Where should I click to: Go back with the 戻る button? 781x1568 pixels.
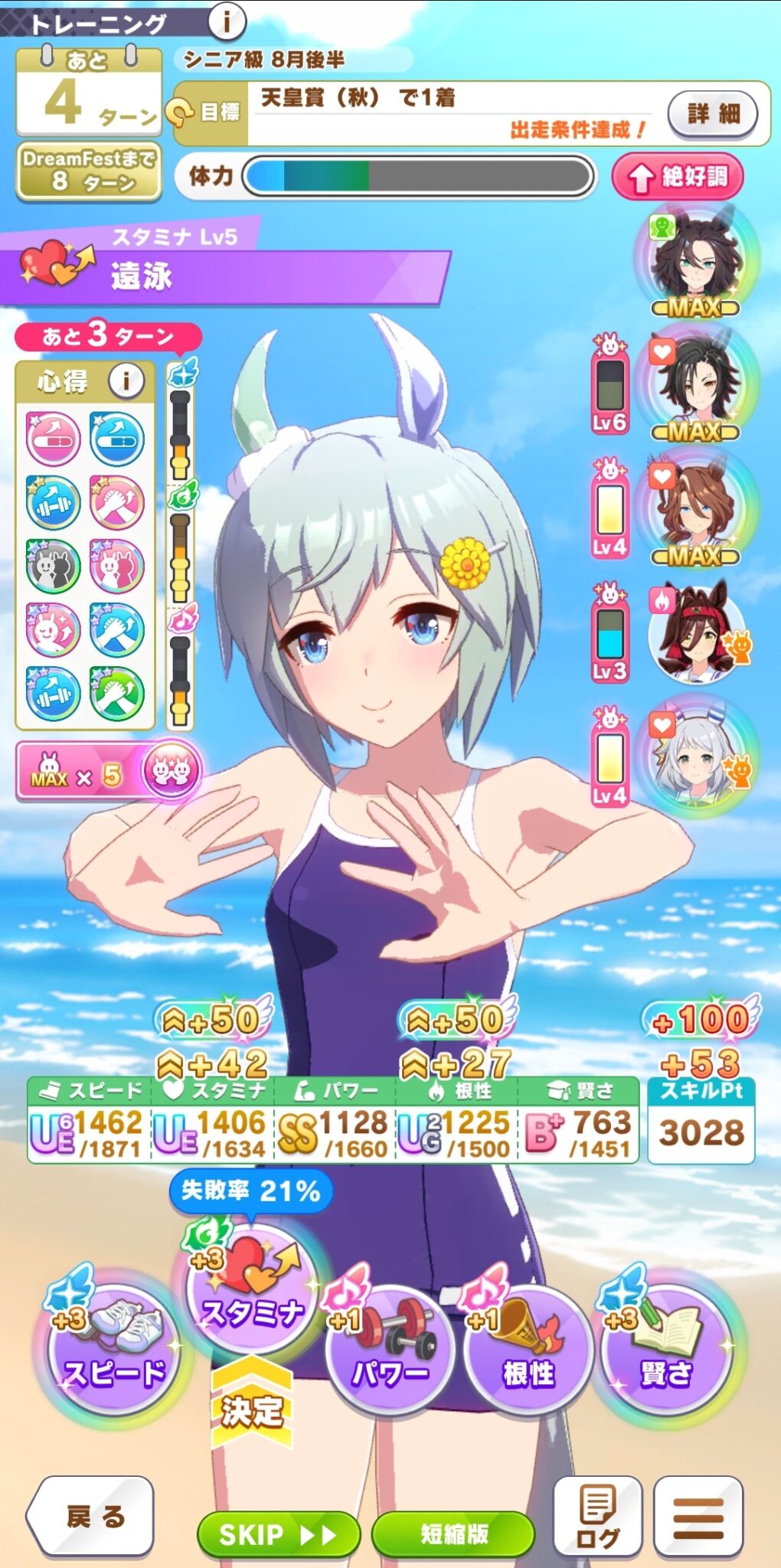tap(90, 1515)
